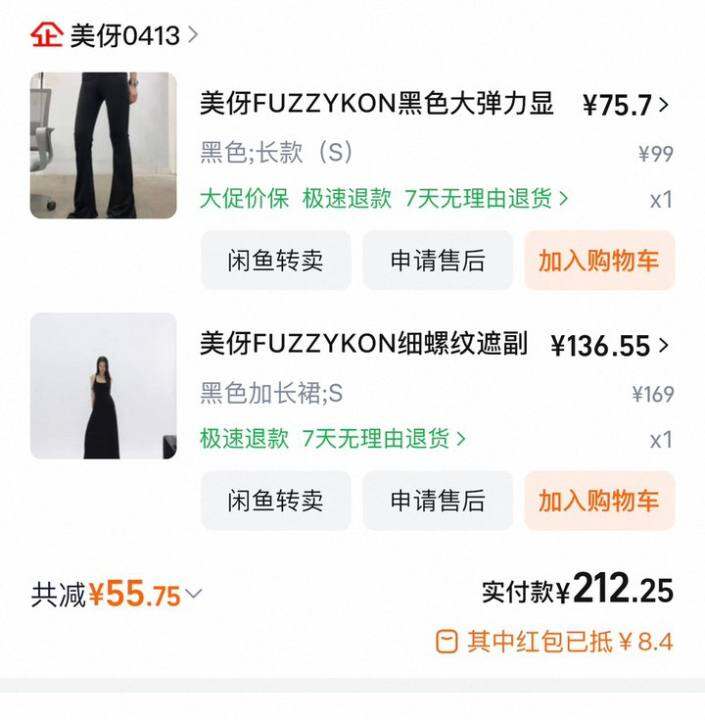
Task: View price details for ¥136.55 item
Action: click(610, 346)
